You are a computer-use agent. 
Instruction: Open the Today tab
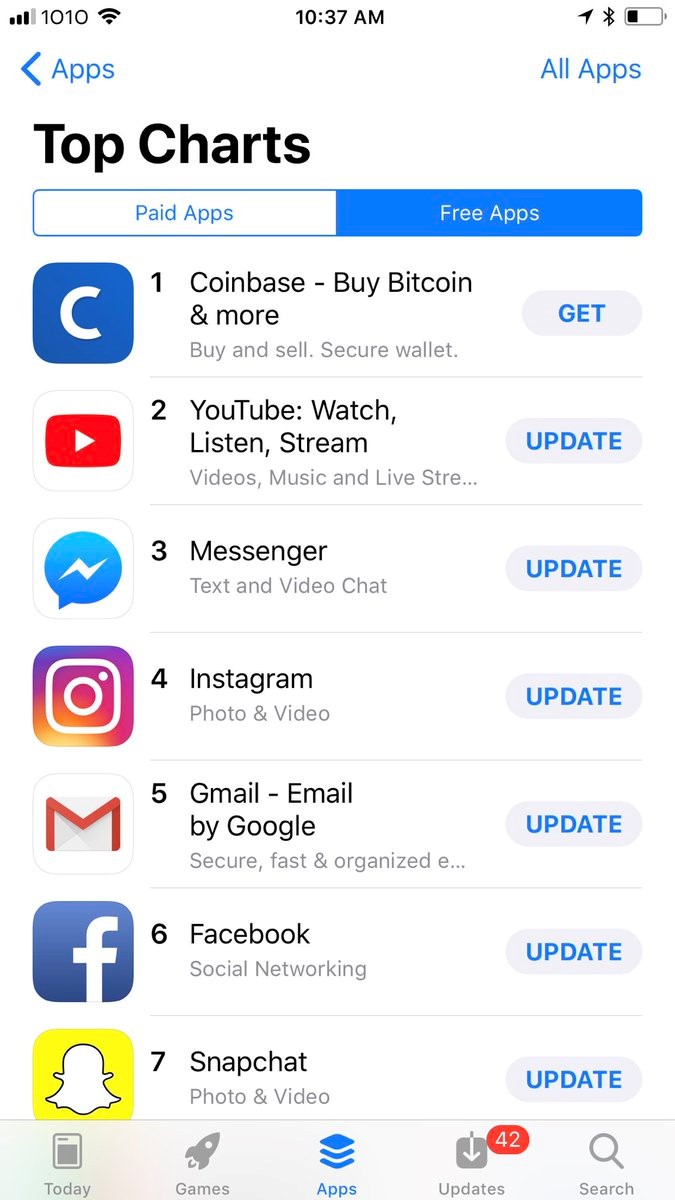pos(67,1165)
